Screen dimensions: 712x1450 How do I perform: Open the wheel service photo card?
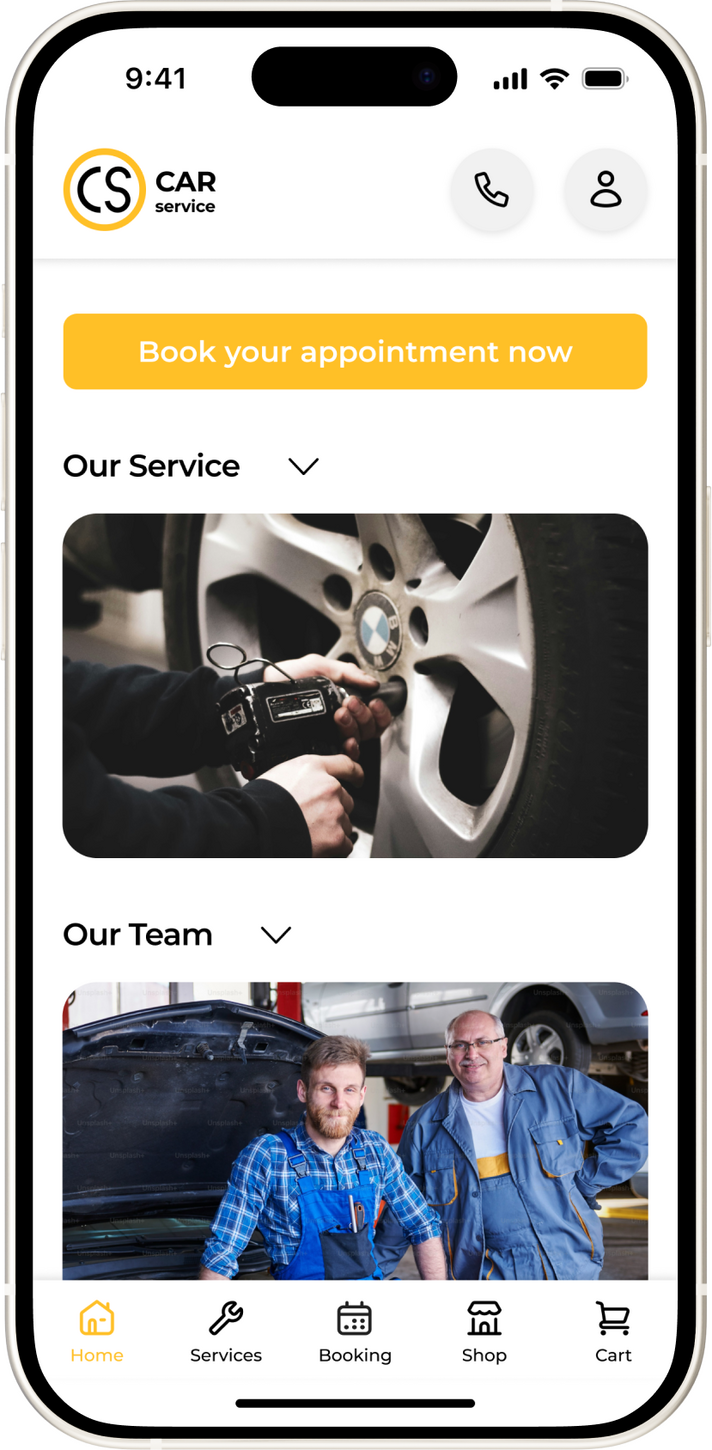(x=355, y=685)
